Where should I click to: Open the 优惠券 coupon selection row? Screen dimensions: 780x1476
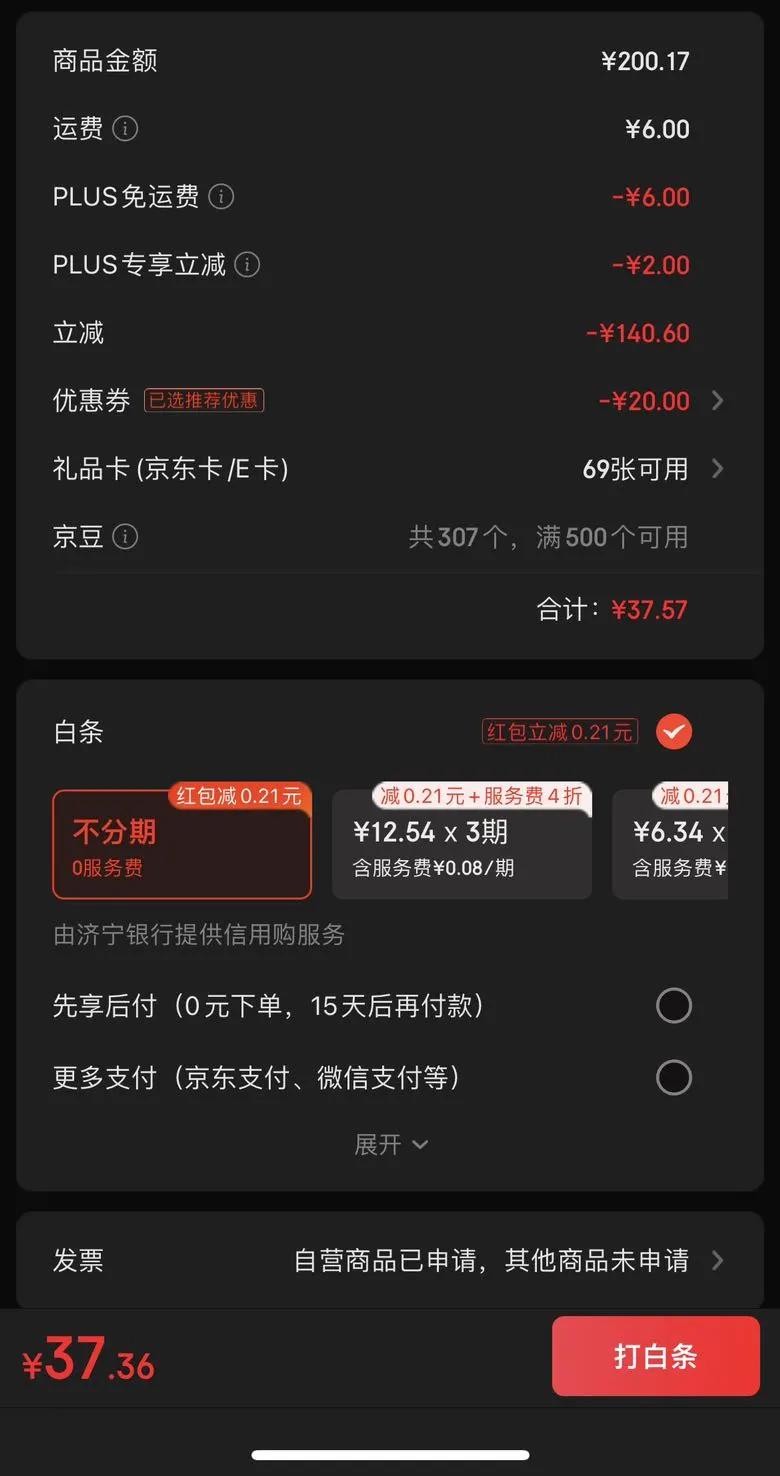pyautogui.click(x=390, y=401)
